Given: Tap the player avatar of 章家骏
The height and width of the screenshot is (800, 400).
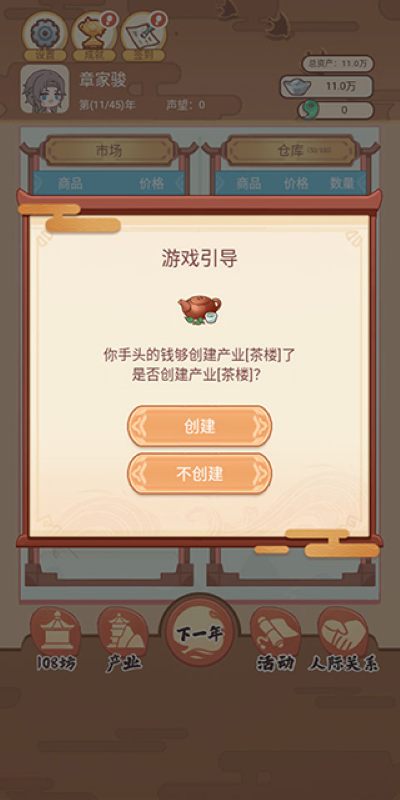Looking at the screenshot, I should point(45,89).
